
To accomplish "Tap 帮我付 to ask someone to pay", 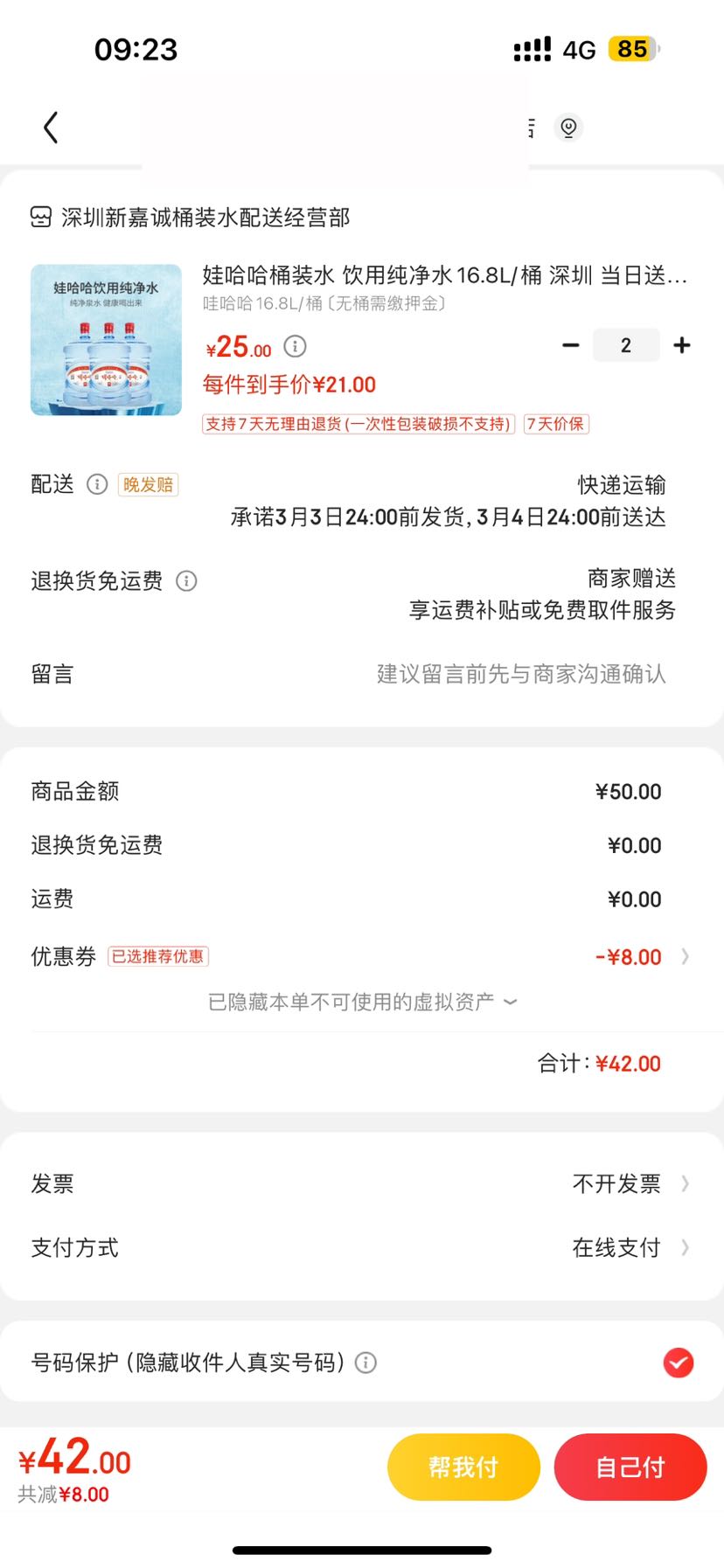I will 463,1467.
